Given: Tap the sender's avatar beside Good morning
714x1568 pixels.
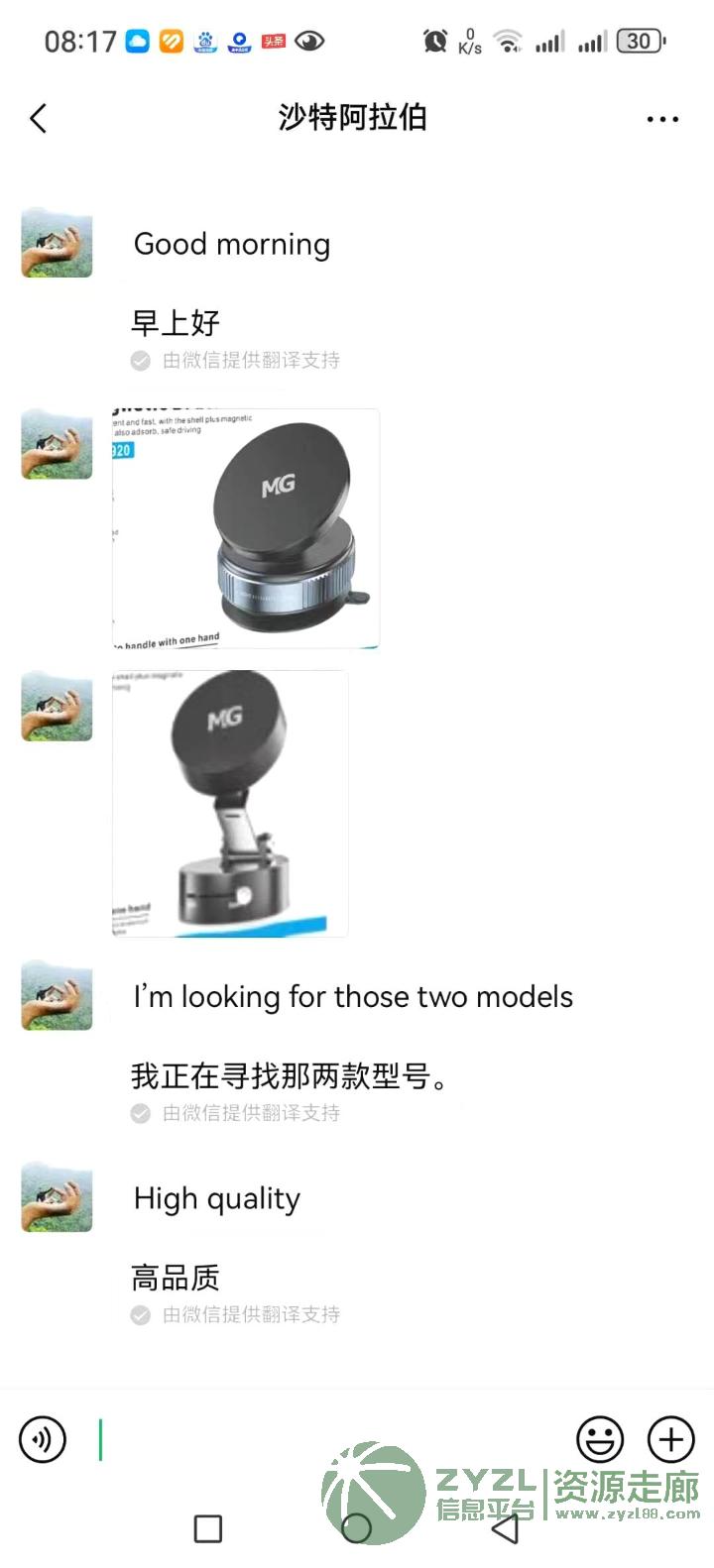Looking at the screenshot, I should [x=57, y=242].
